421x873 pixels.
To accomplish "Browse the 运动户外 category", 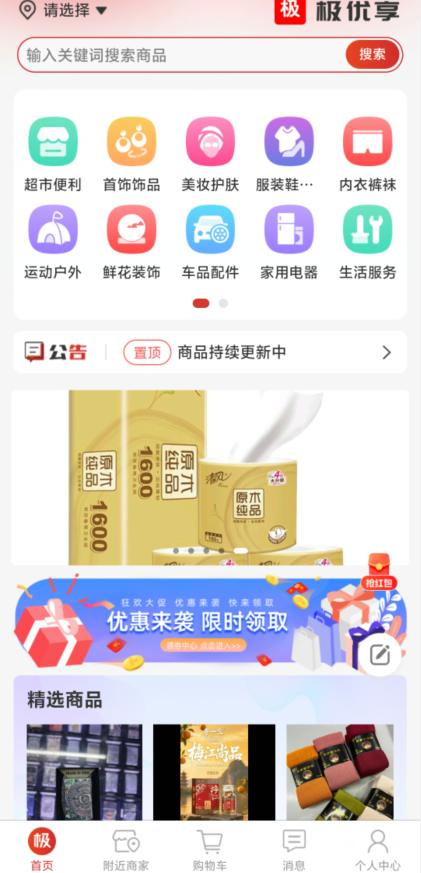I will [53, 242].
